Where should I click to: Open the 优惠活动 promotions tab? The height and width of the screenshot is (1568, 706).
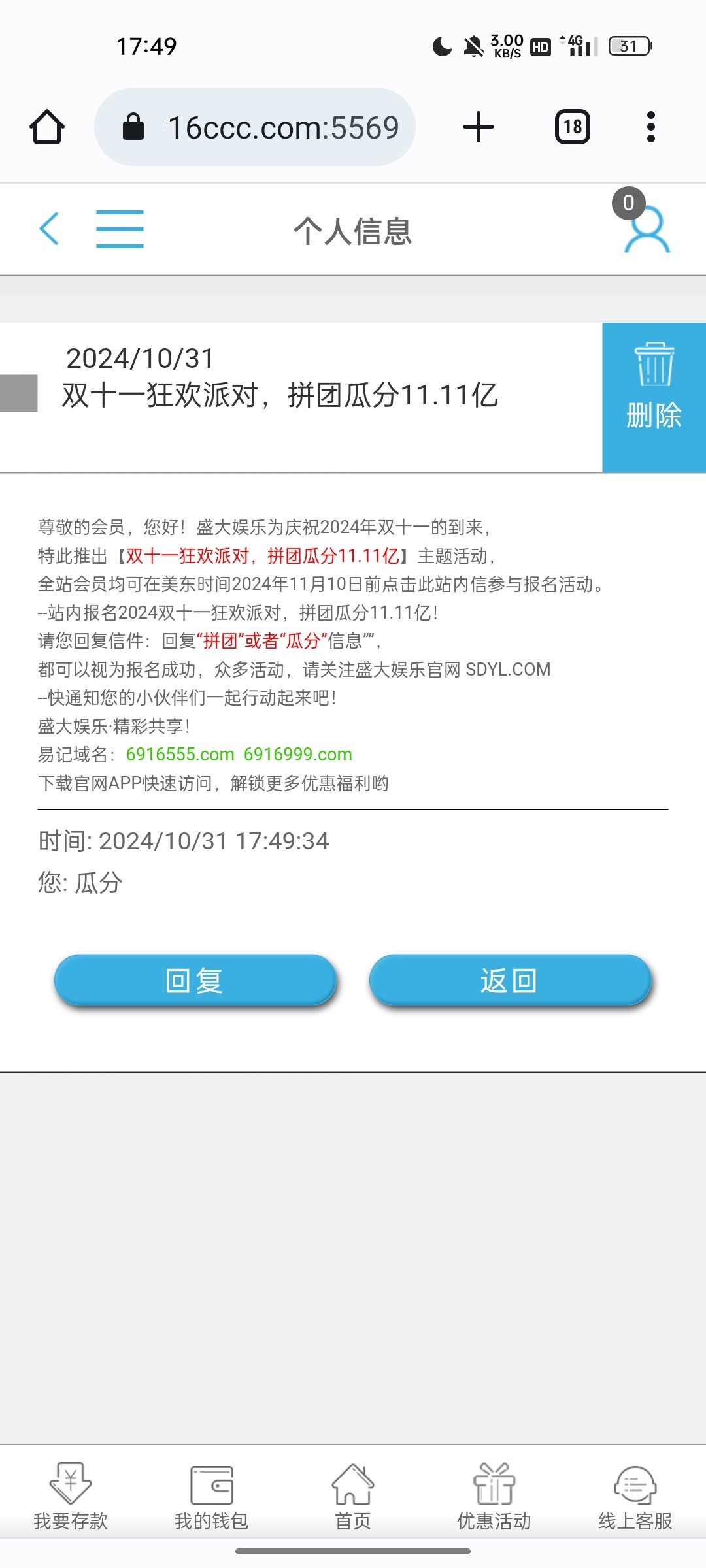click(494, 1496)
